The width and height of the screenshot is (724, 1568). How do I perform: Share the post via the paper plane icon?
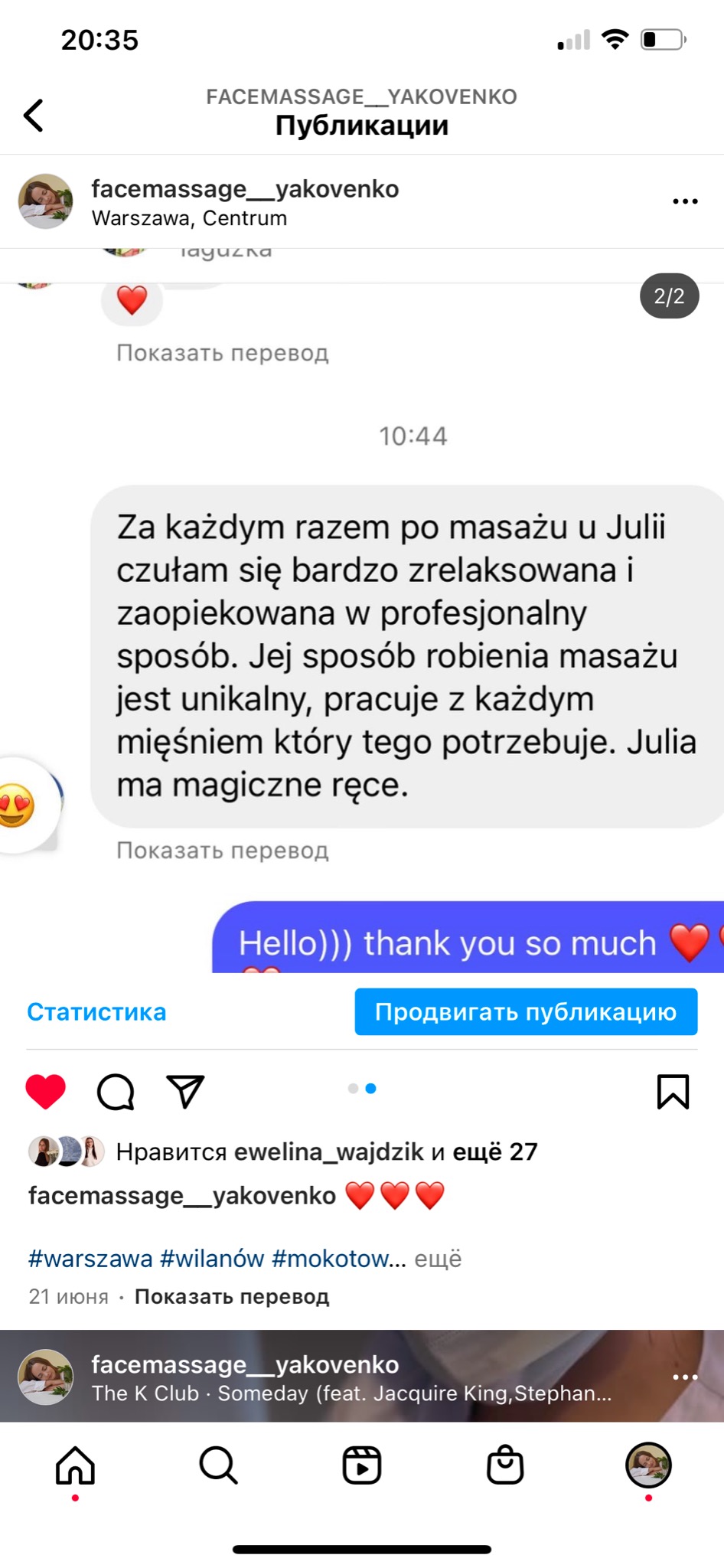186,1090
